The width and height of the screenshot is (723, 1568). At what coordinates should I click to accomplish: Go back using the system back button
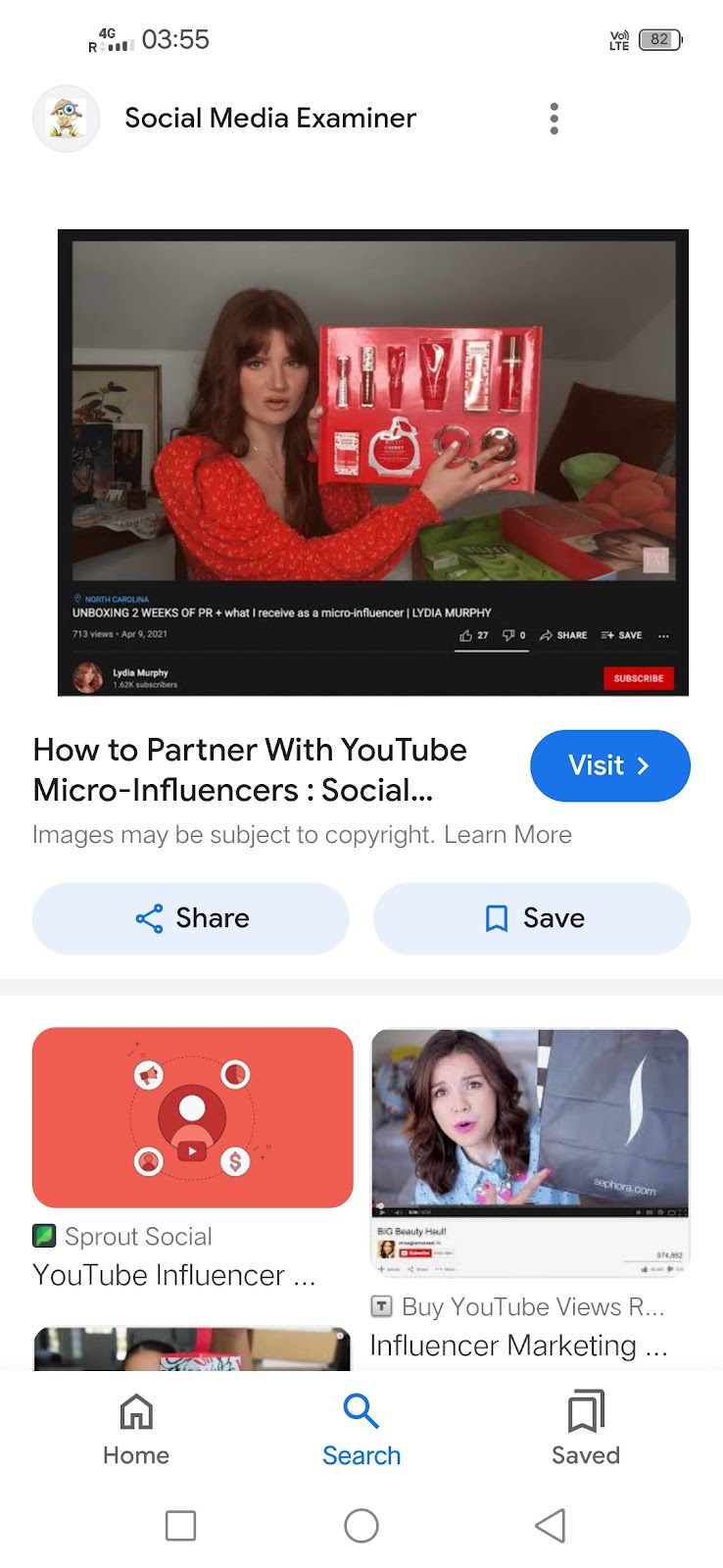click(x=551, y=1525)
